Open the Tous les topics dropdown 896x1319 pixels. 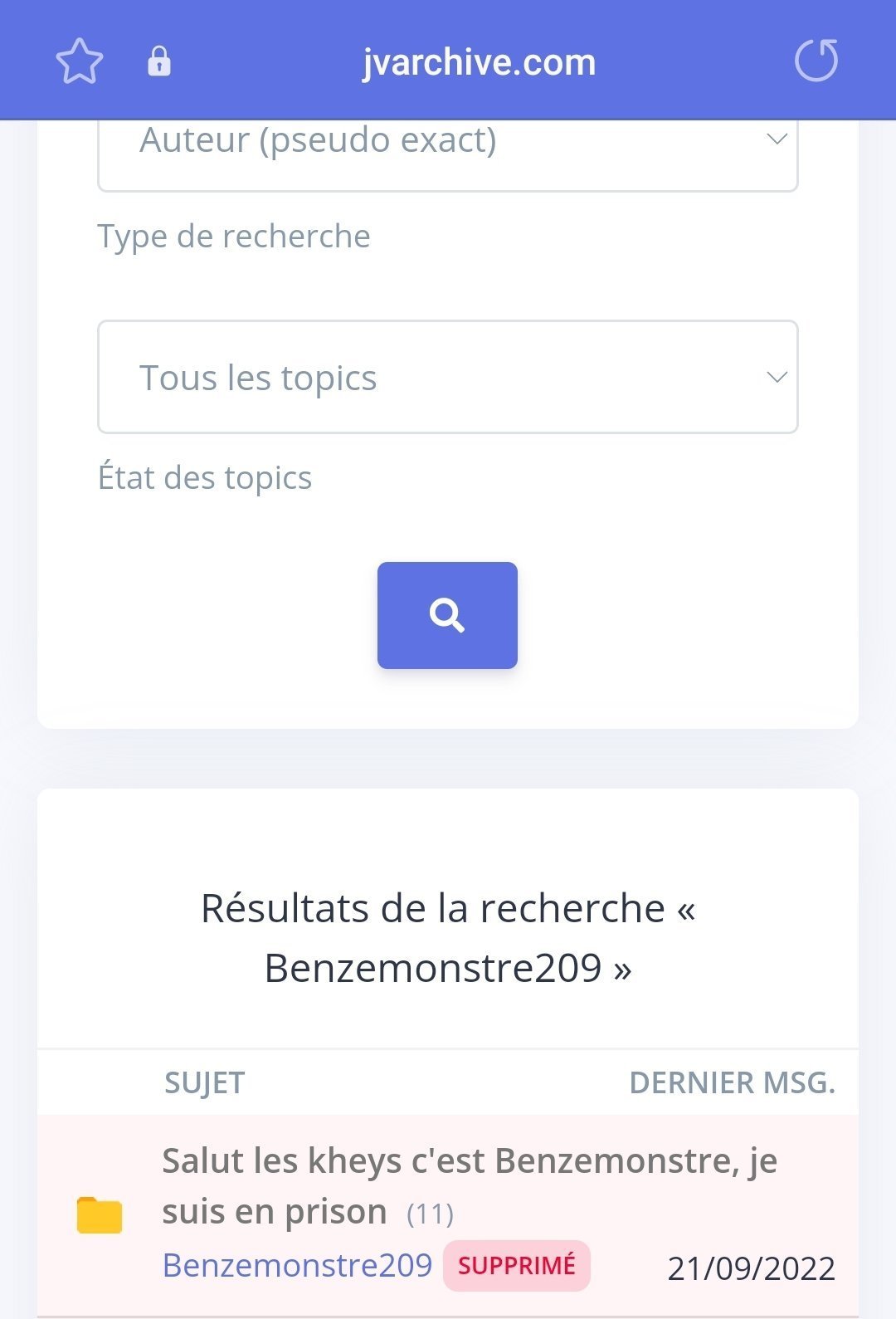(448, 377)
